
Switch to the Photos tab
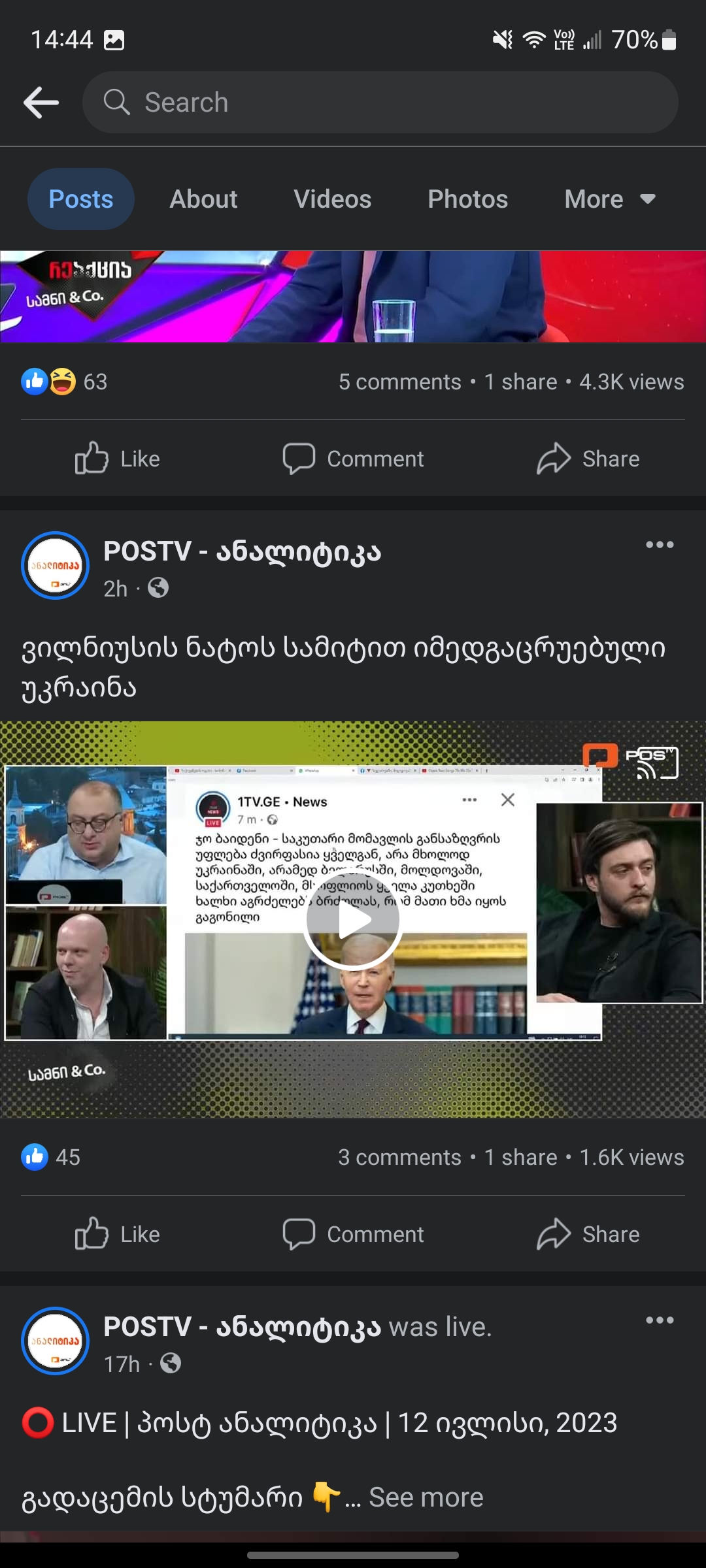click(x=467, y=199)
